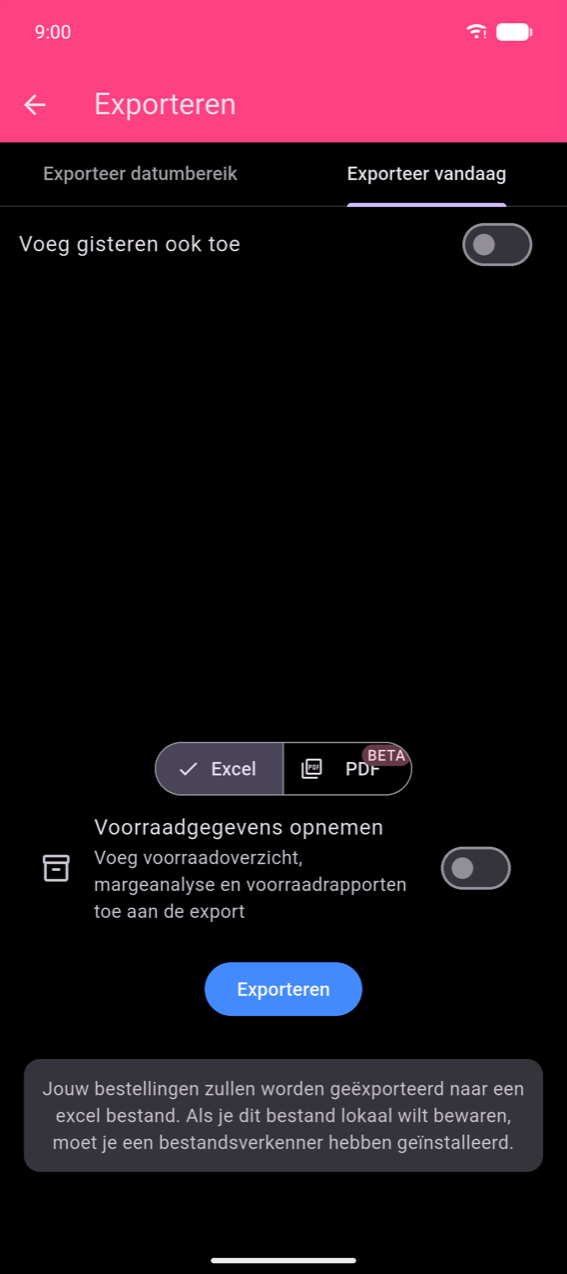Tap the blue Exporteren button
Viewport: 567px width, 1274px height.
point(283,989)
